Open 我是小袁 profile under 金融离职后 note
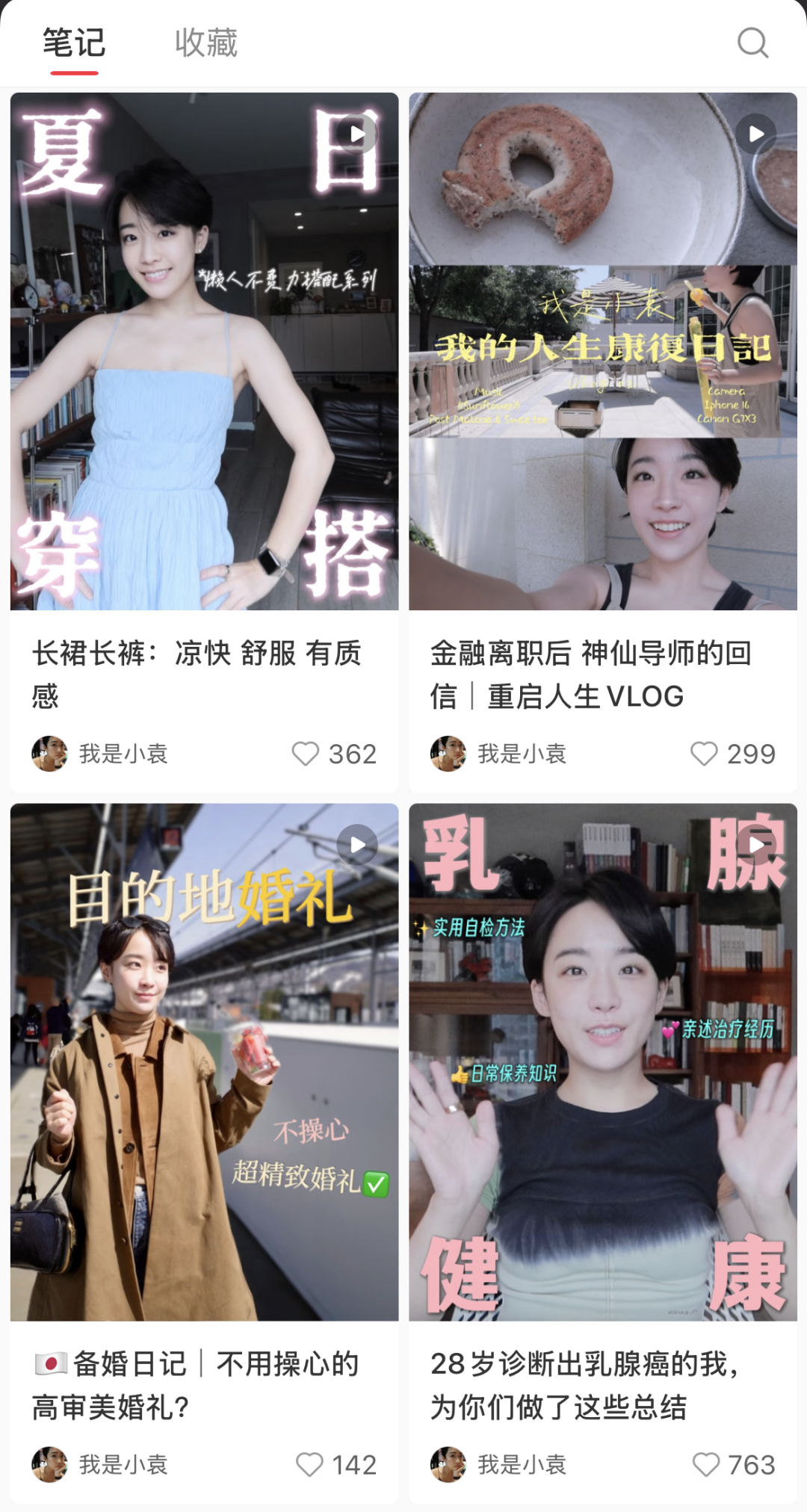Image resolution: width=807 pixels, height=1512 pixels. tap(498, 754)
